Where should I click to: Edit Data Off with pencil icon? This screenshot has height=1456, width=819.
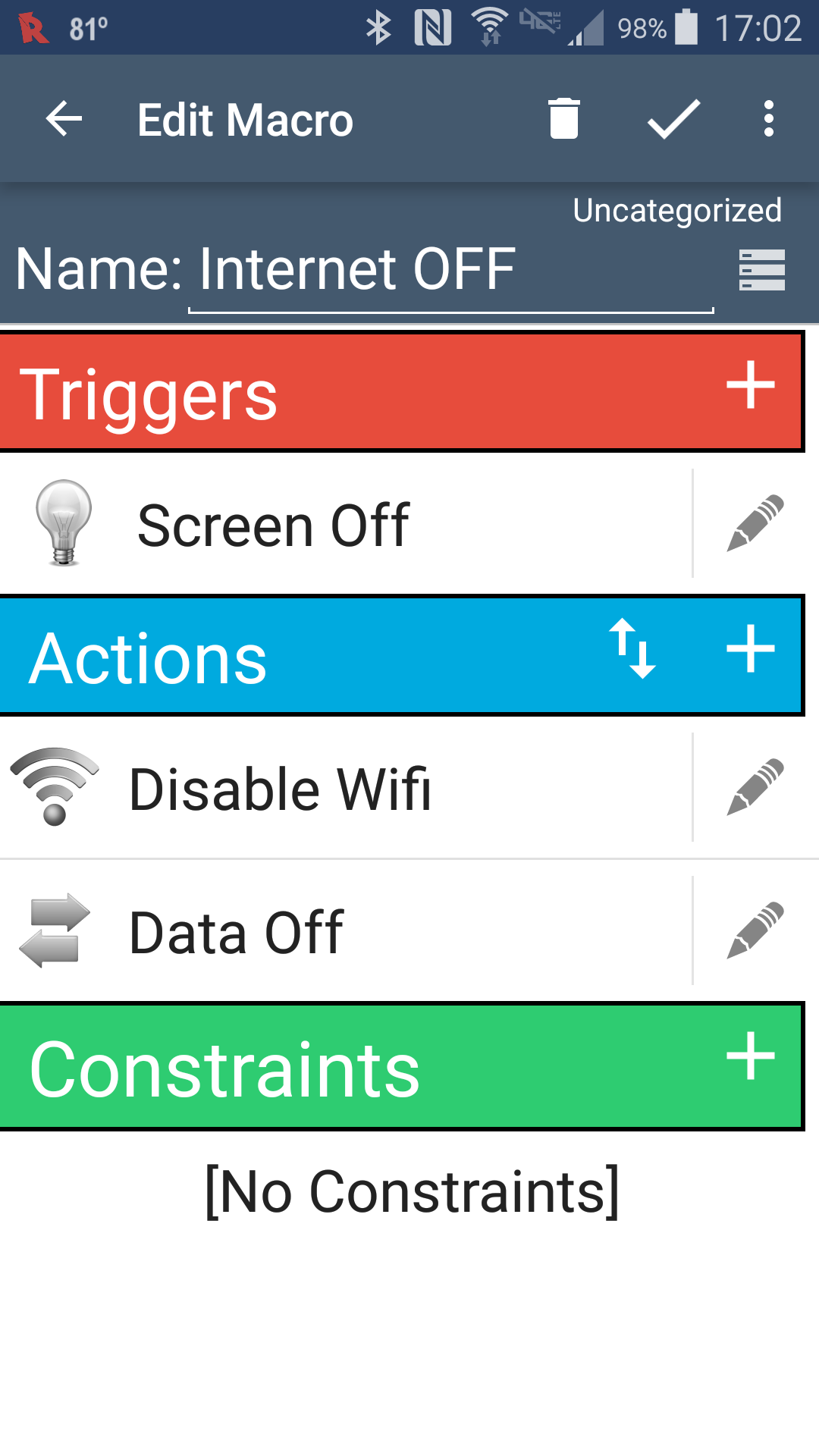[x=755, y=930]
